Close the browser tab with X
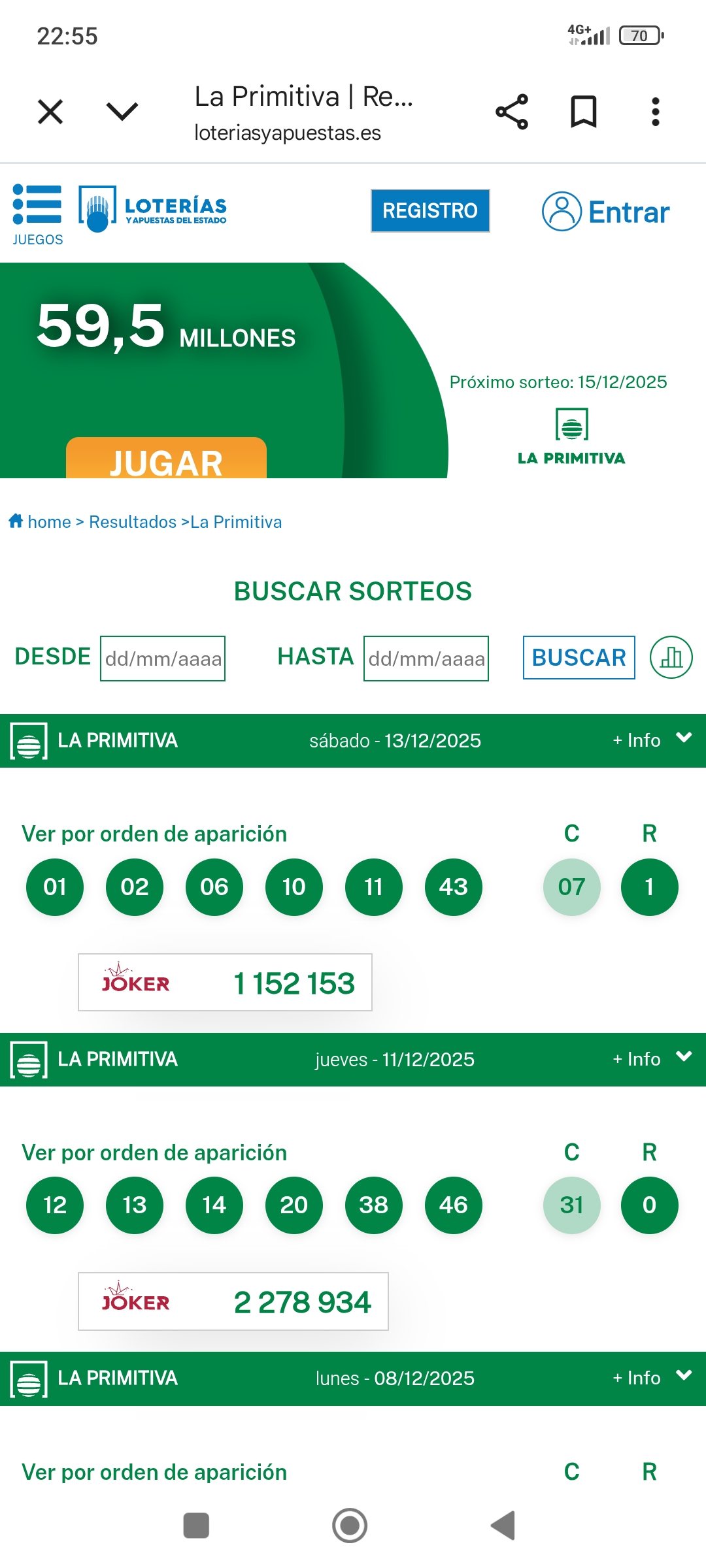The height and width of the screenshot is (1568, 706). [x=50, y=112]
